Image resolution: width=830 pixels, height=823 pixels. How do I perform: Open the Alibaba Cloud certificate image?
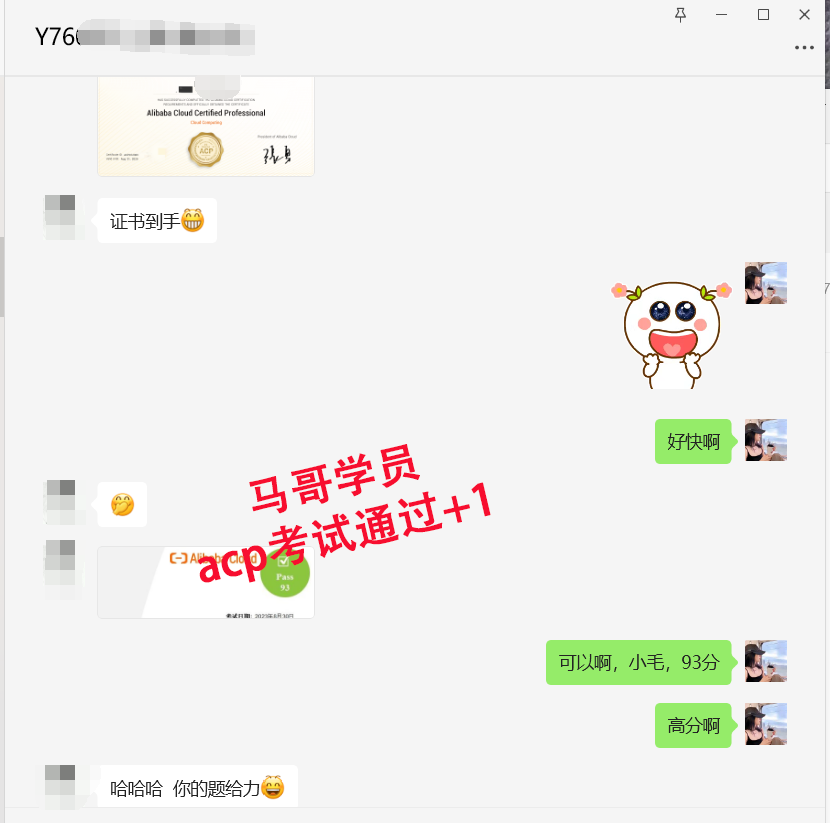(206, 126)
